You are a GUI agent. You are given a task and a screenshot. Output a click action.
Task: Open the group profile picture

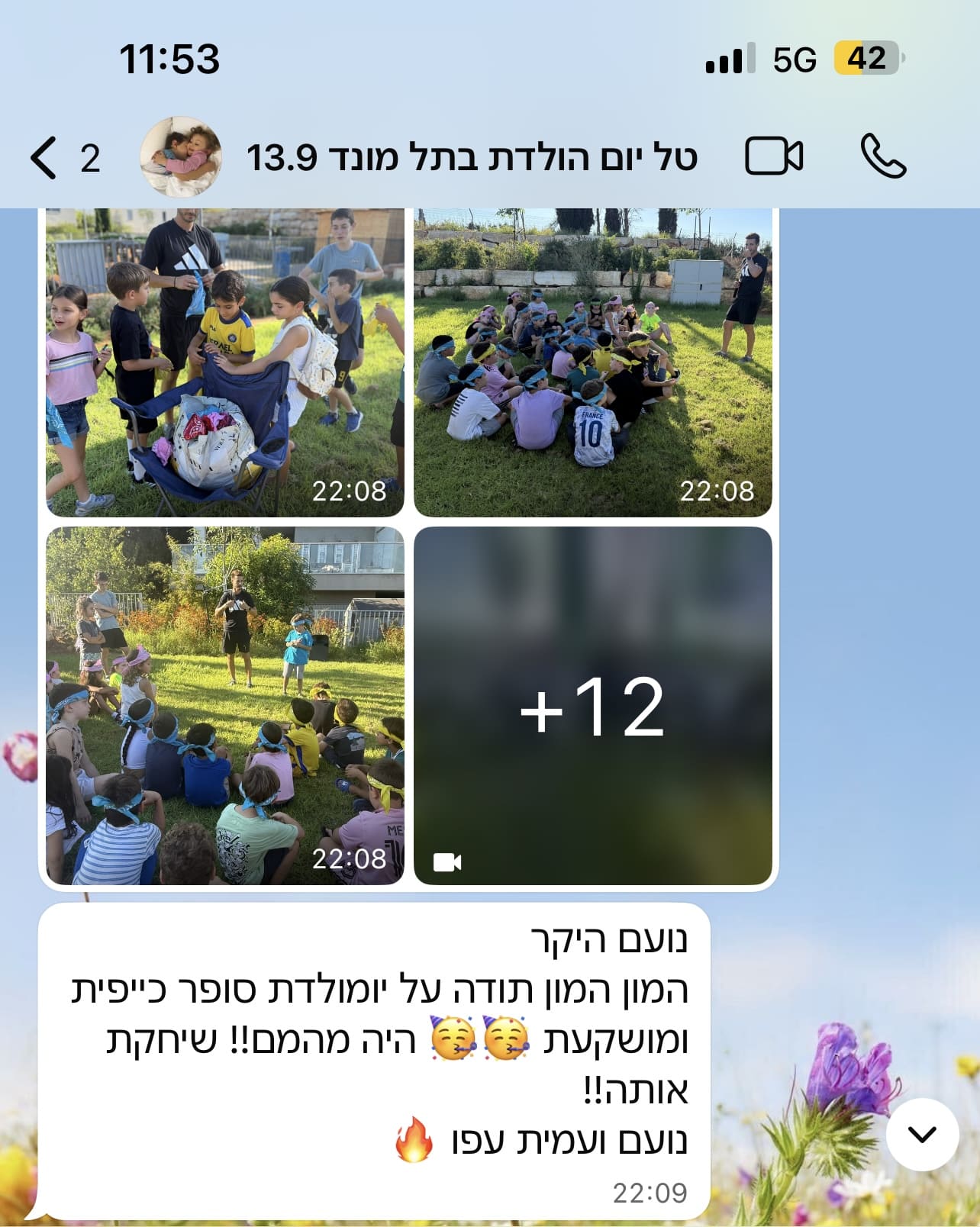click(181, 156)
